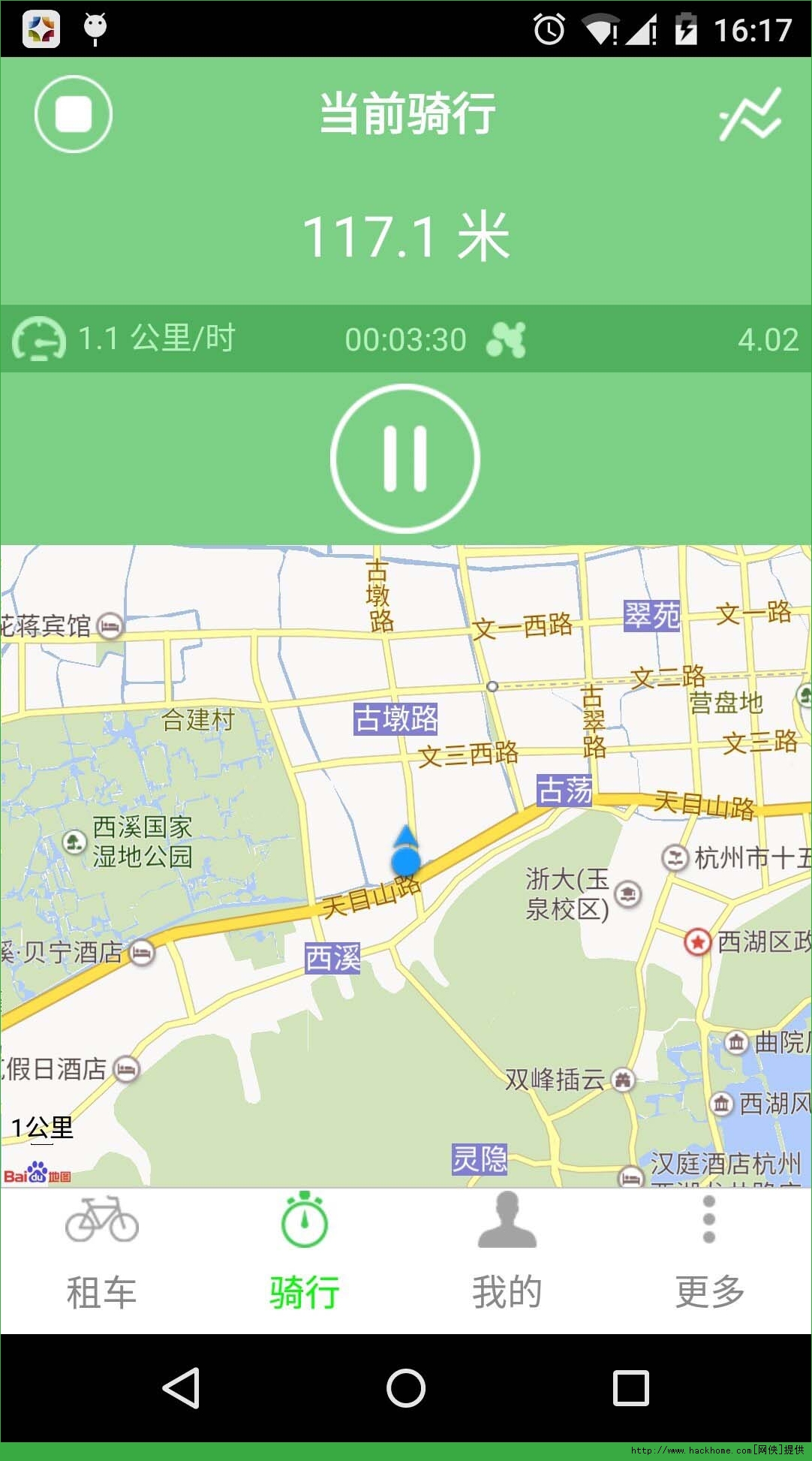Image resolution: width=812 pixels, height=1461 pixels.
Task: Pause the current ride
Action: click(405, 458)
